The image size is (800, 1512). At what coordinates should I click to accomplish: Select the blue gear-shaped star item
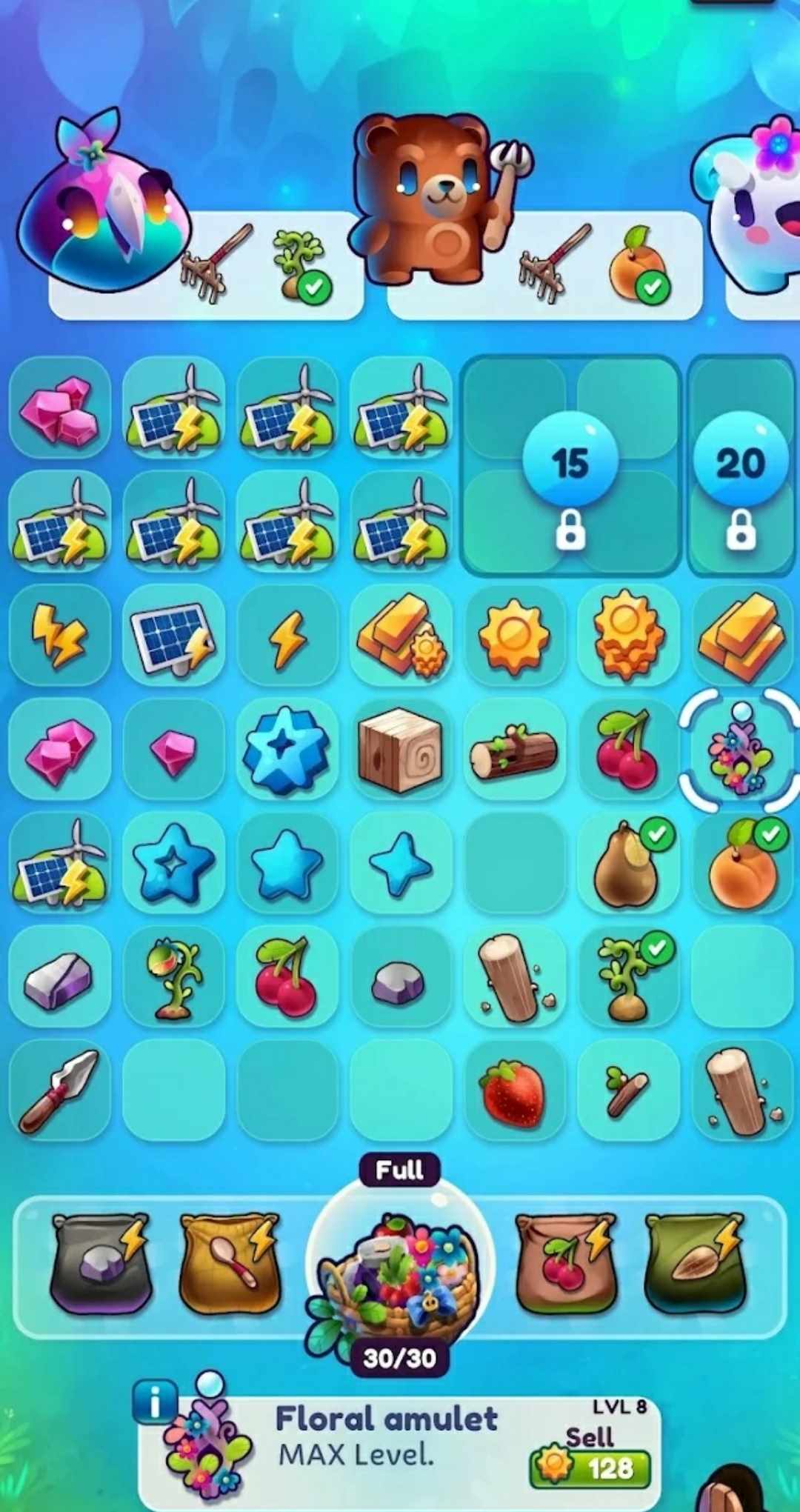click(x=286, y=749)
